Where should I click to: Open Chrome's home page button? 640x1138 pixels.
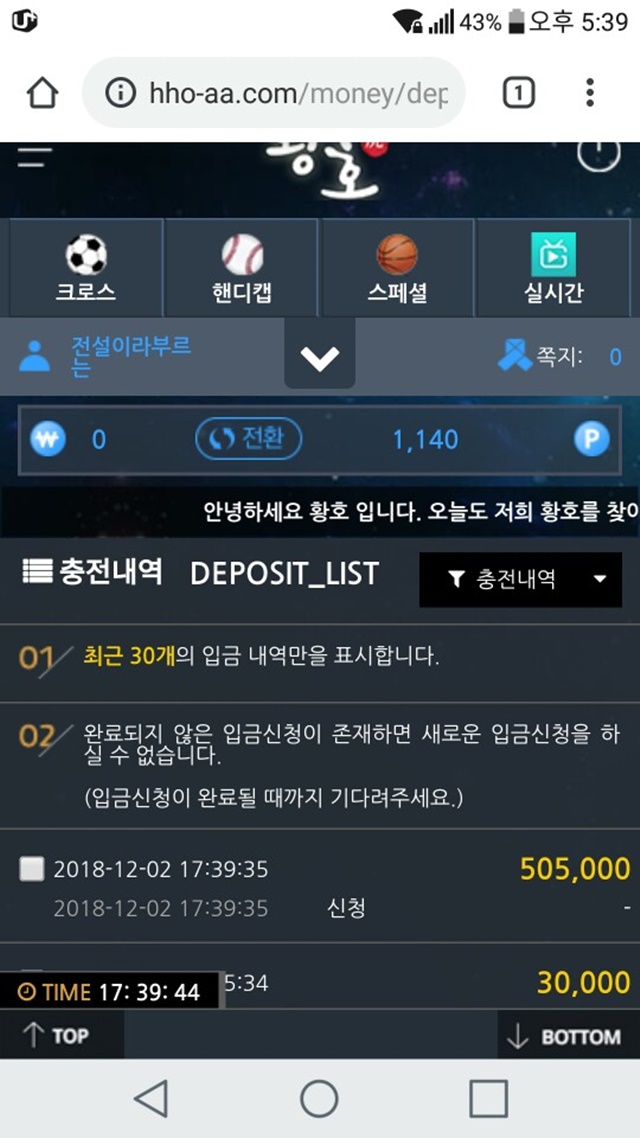42,93
